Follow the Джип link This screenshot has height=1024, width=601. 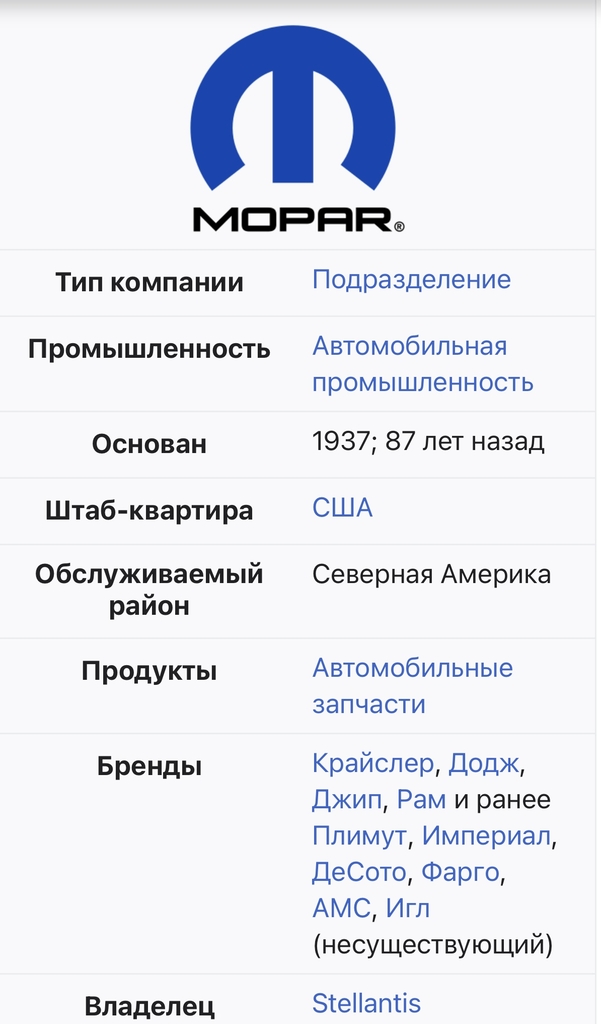coord(347,799)
